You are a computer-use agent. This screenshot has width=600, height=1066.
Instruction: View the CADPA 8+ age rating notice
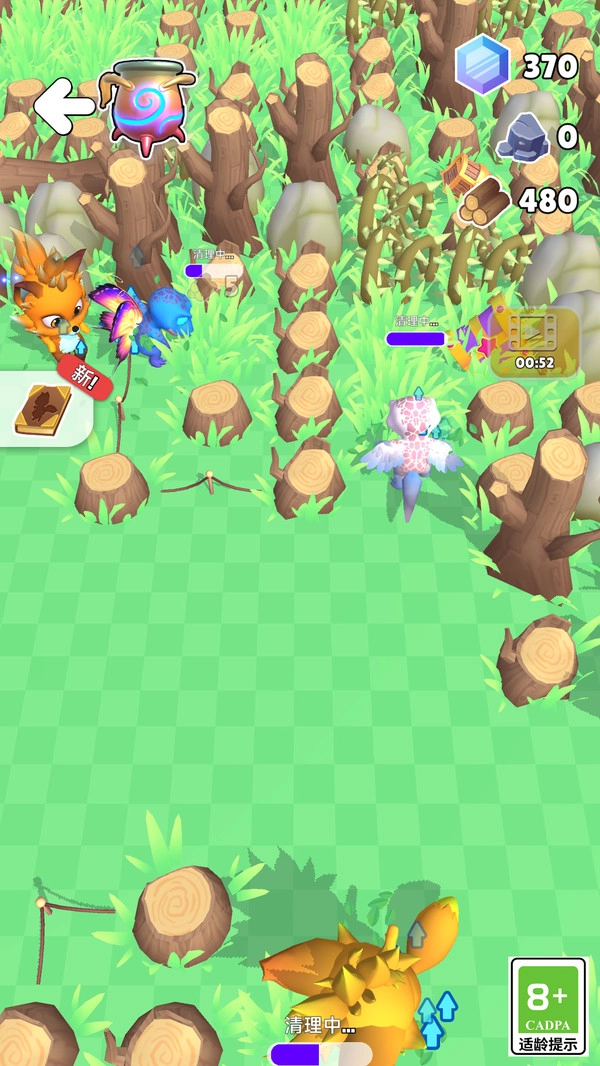(548, 1006)
